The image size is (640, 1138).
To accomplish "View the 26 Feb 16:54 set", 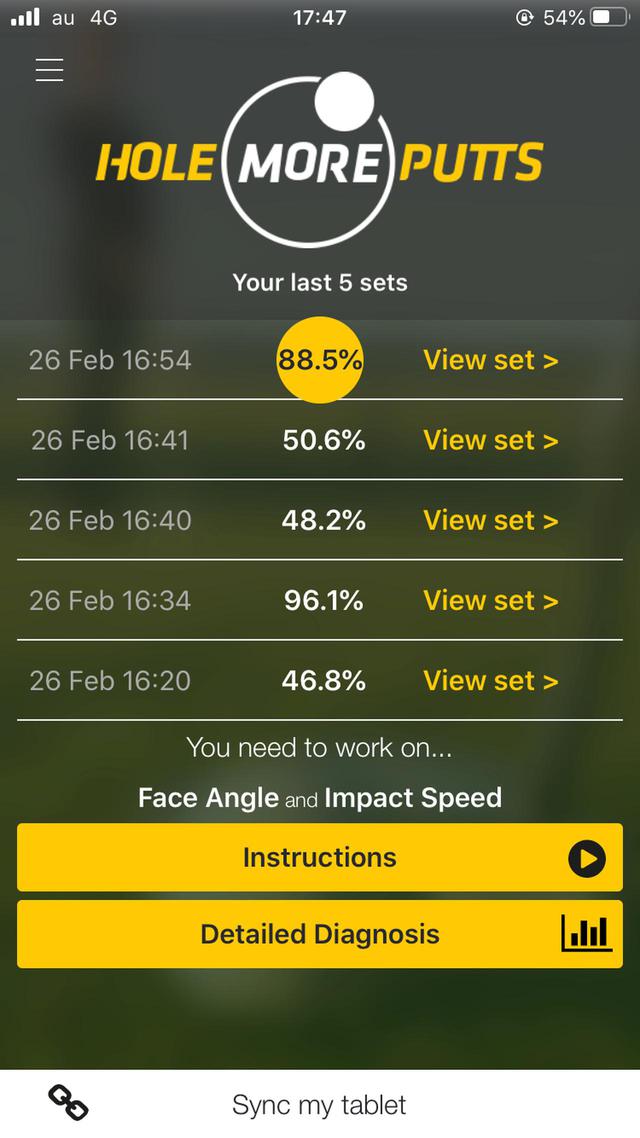I will click(x=490, y=360).
